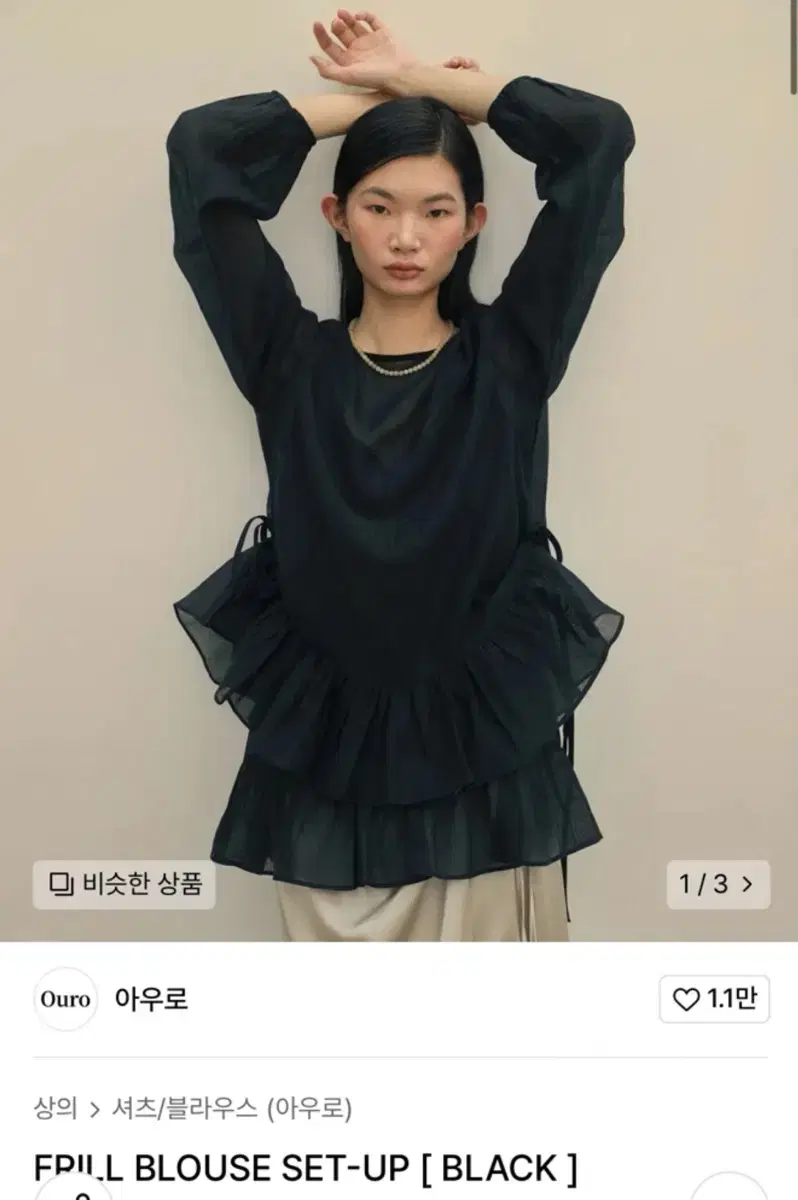Tap the squares icon inside the 비슷한 상품 chip
The image size is (798, 1200).
(63, 886)
